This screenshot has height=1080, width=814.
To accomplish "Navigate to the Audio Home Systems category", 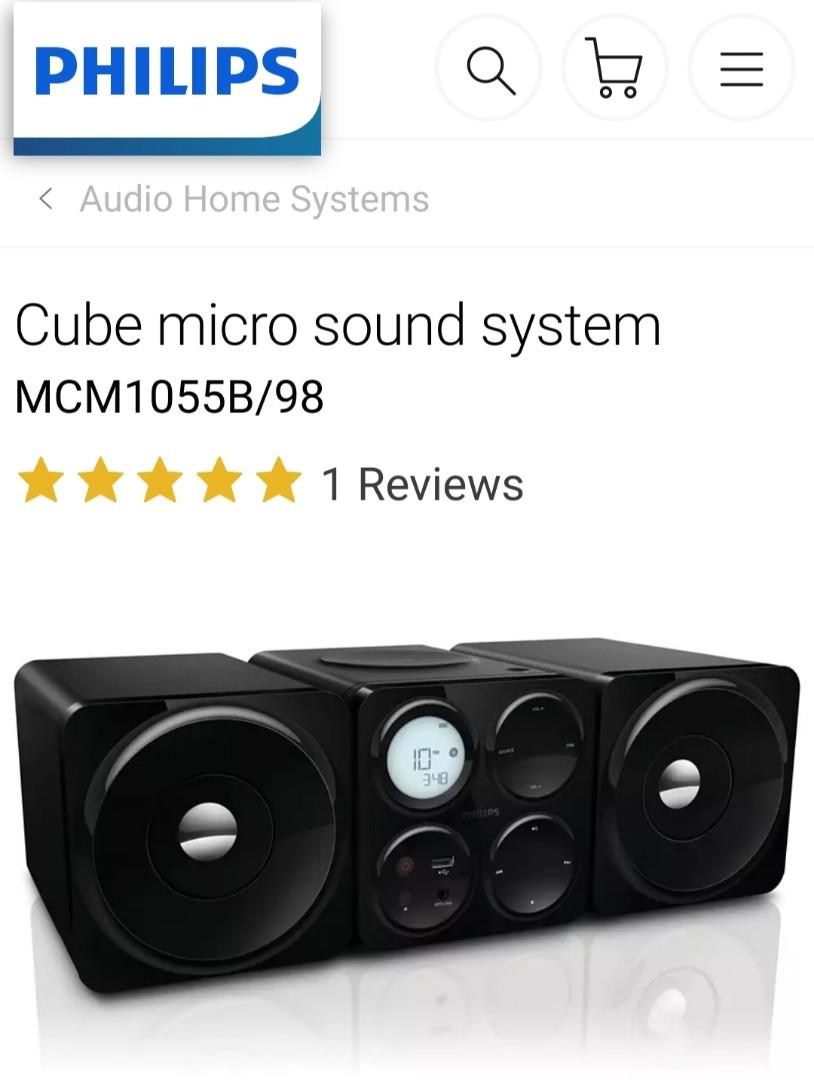I will 253,200.
